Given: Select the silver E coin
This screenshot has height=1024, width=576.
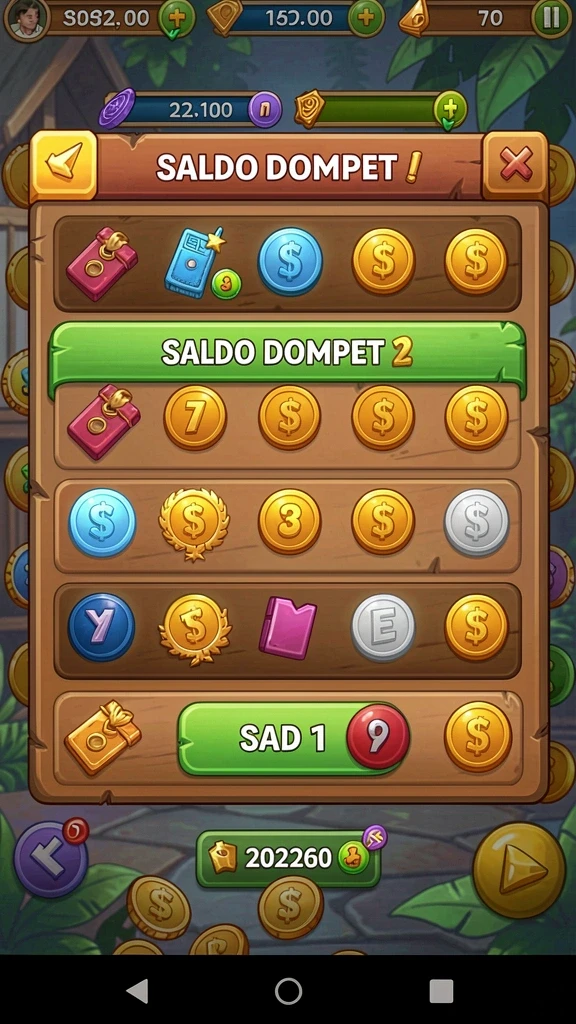Looking at the screenshot, I should point(383,626).
